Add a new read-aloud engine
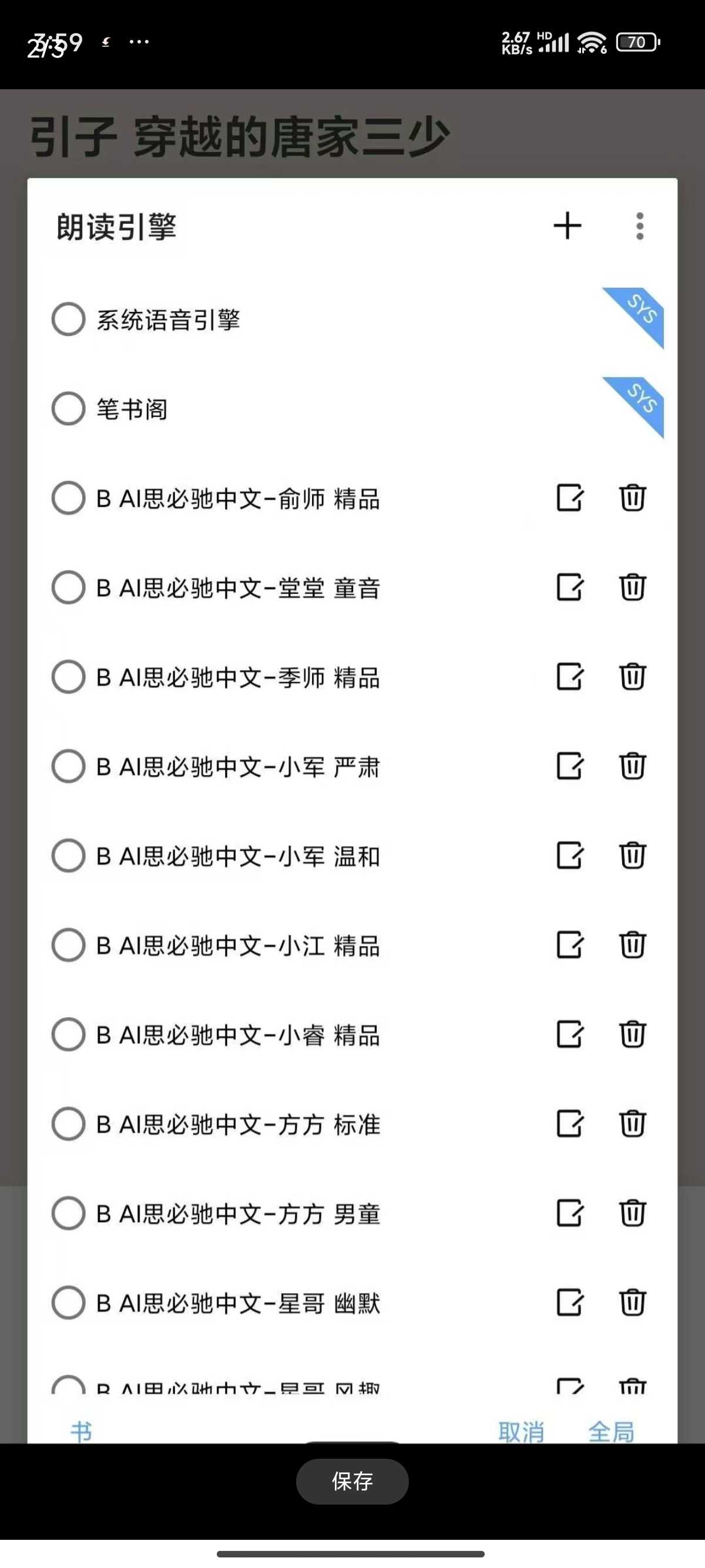The width and height of the screenshot is (705, 1568). click(568, 226)
